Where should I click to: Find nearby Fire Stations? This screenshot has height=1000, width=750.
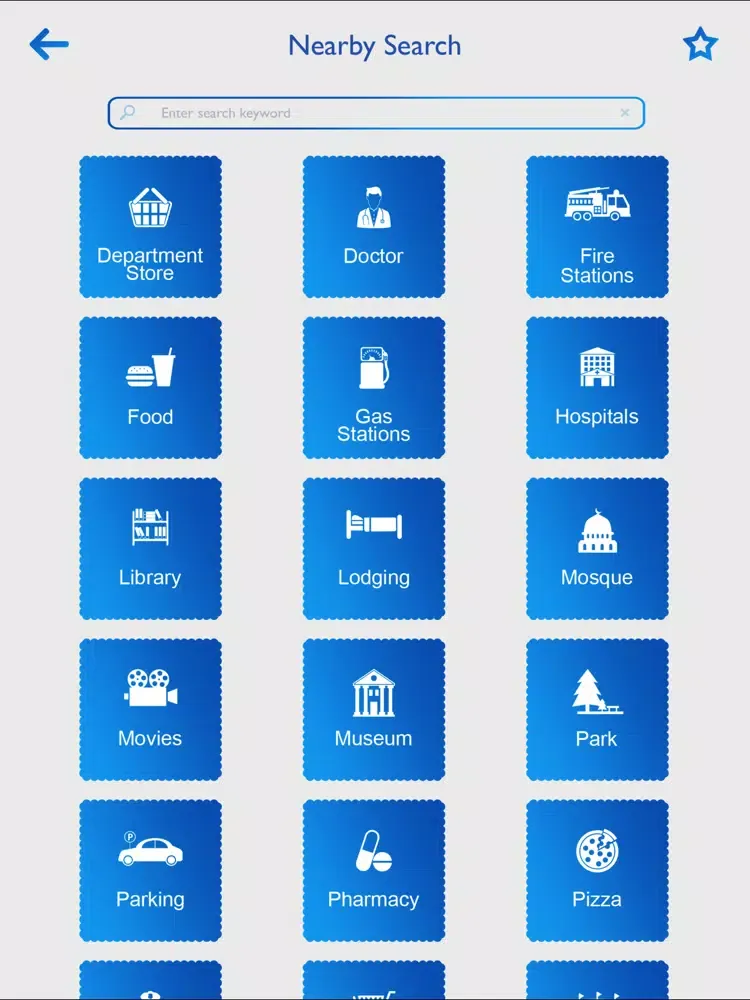[x=597, y=227]
